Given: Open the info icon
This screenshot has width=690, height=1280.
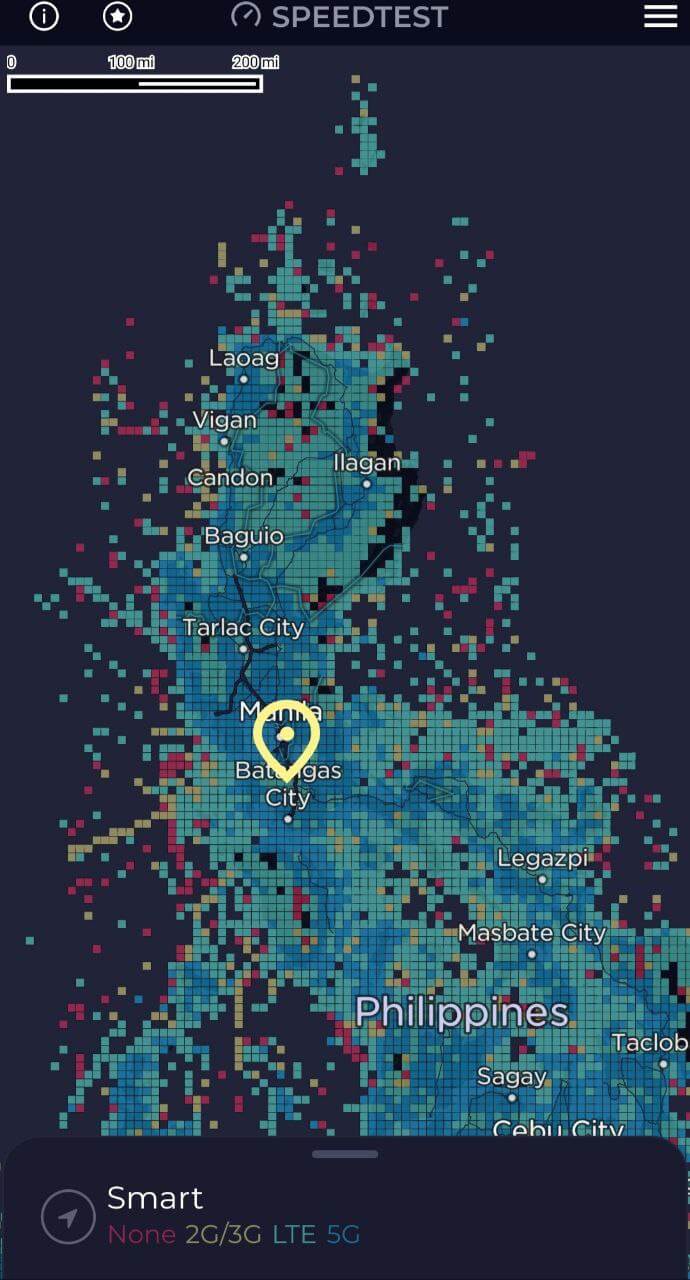Looking at the screenshot, I should [44, 16].
